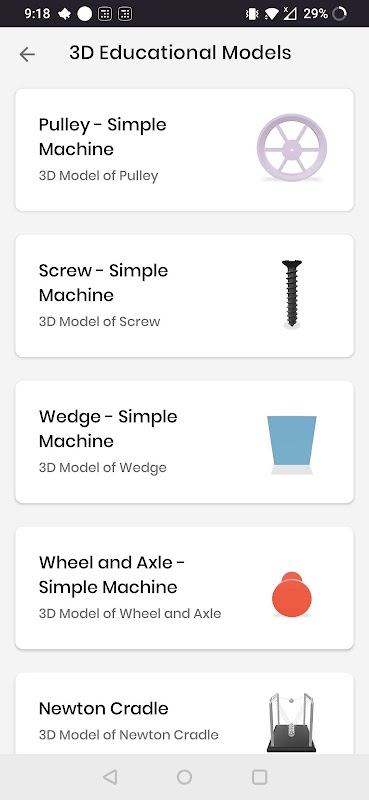The height and width of the screenshot is (800, 369).
Task: Select the Wheel and Axle model card
Action: pos(184,588)
